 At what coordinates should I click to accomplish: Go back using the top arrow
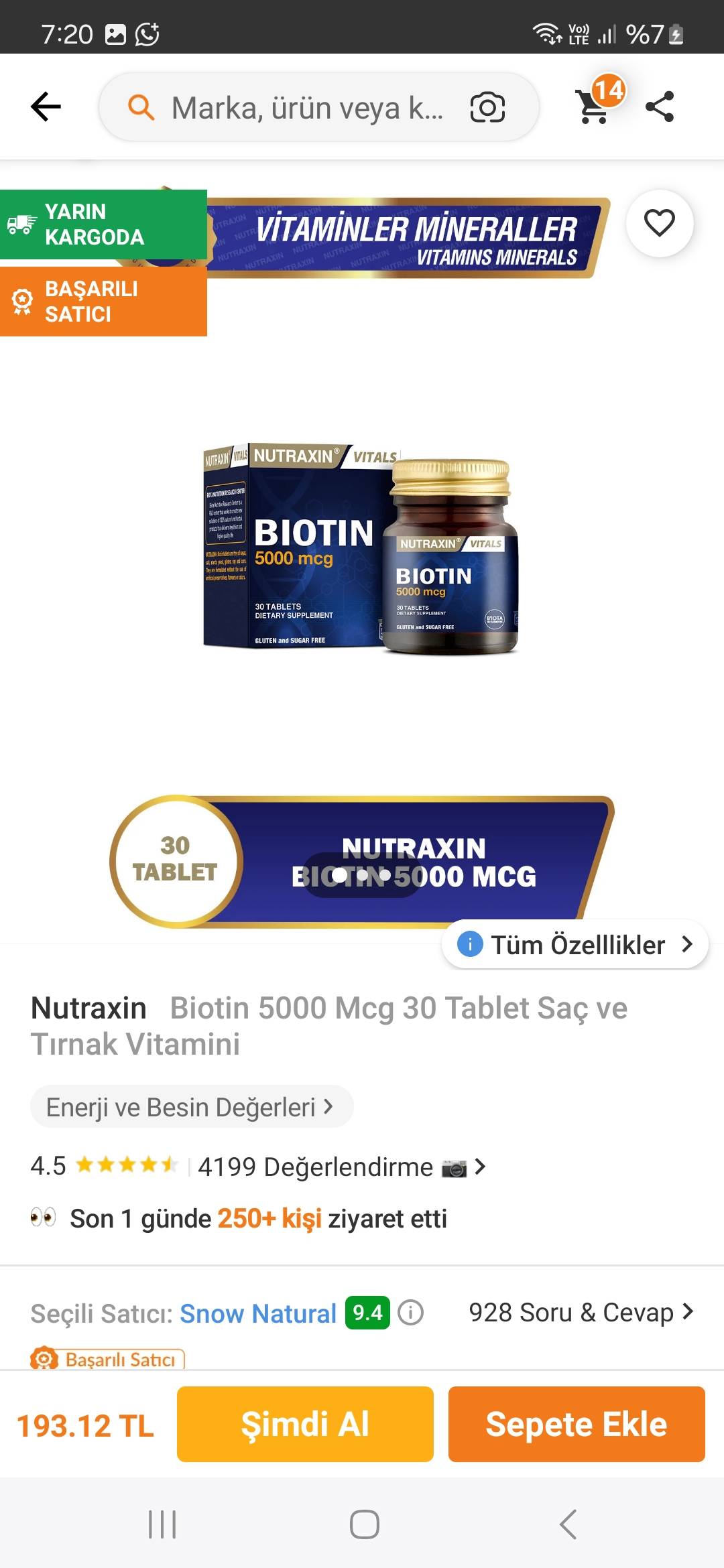click(46, 107)
